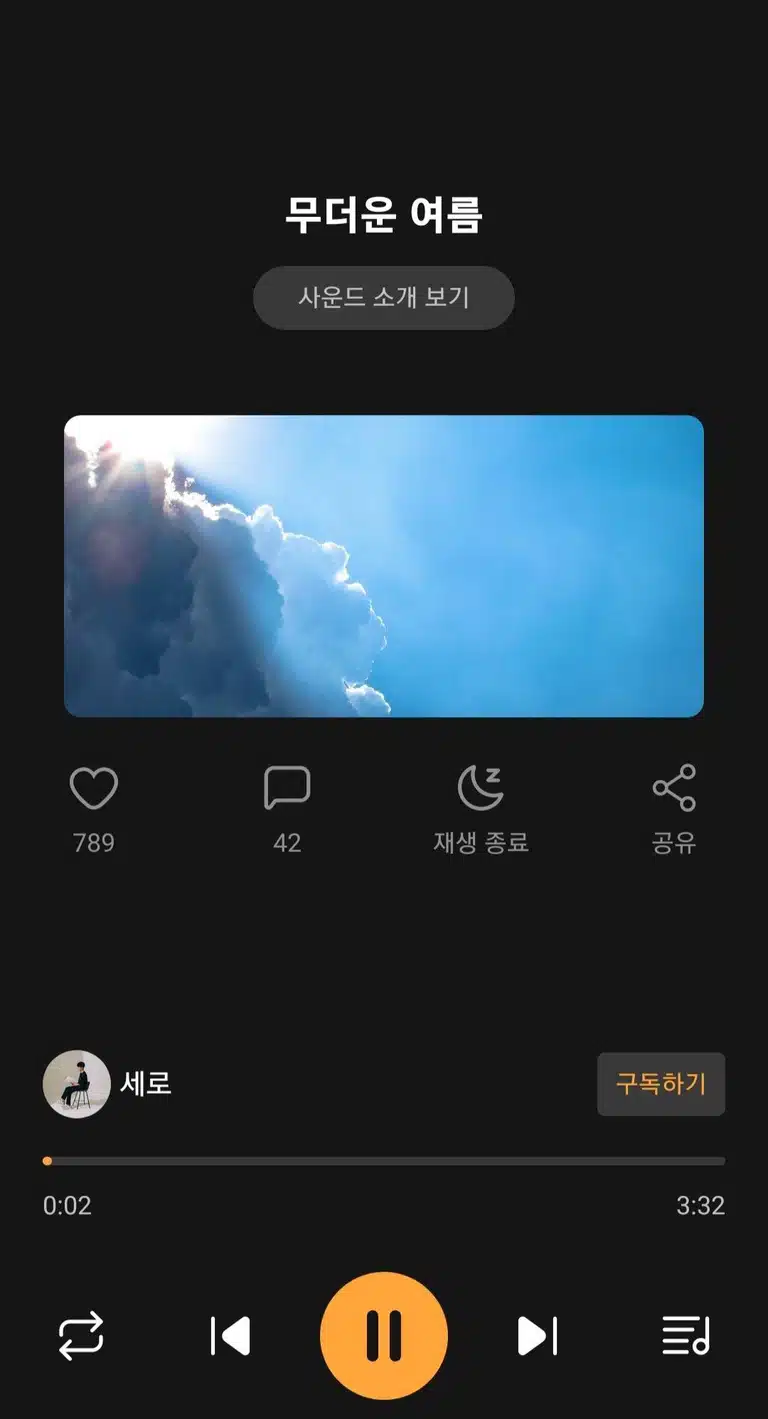Pause the playing sound

pyautogui.click(x=384, y=1336)
